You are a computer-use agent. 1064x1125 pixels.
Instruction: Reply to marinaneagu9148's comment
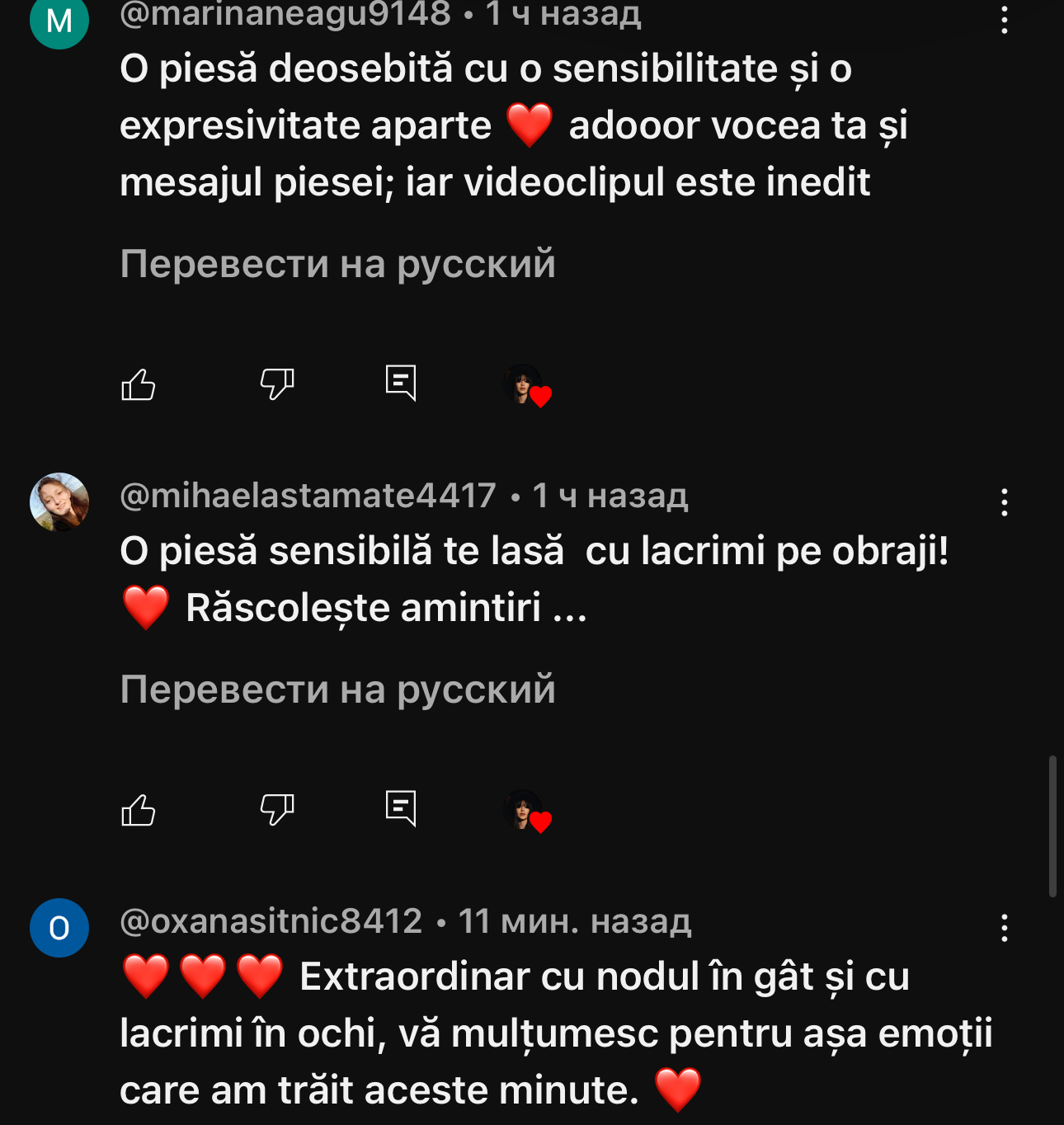coord(401,384)
